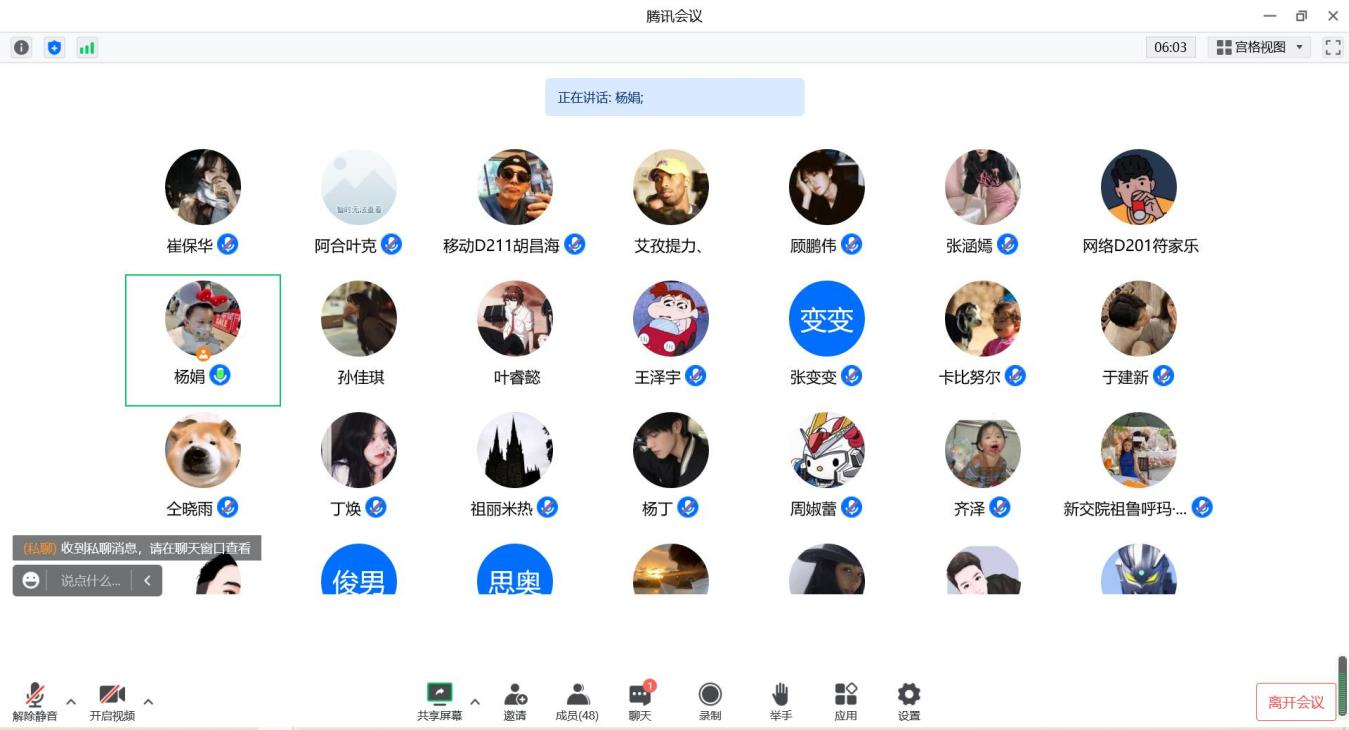Open meeting settings (设置)
The image size is (1349, 730).
[908, 702]
